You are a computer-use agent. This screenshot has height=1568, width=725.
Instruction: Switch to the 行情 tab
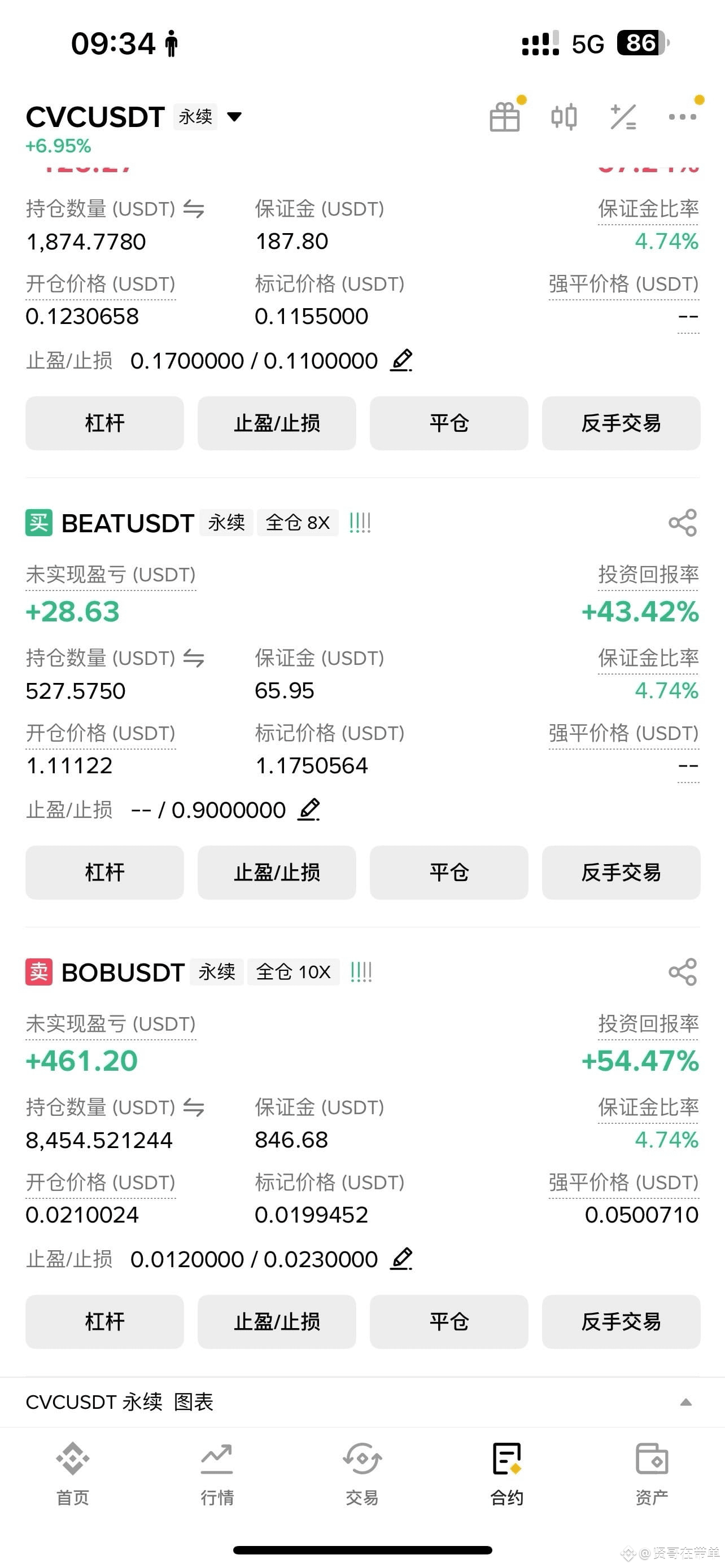click(217, 1473)
